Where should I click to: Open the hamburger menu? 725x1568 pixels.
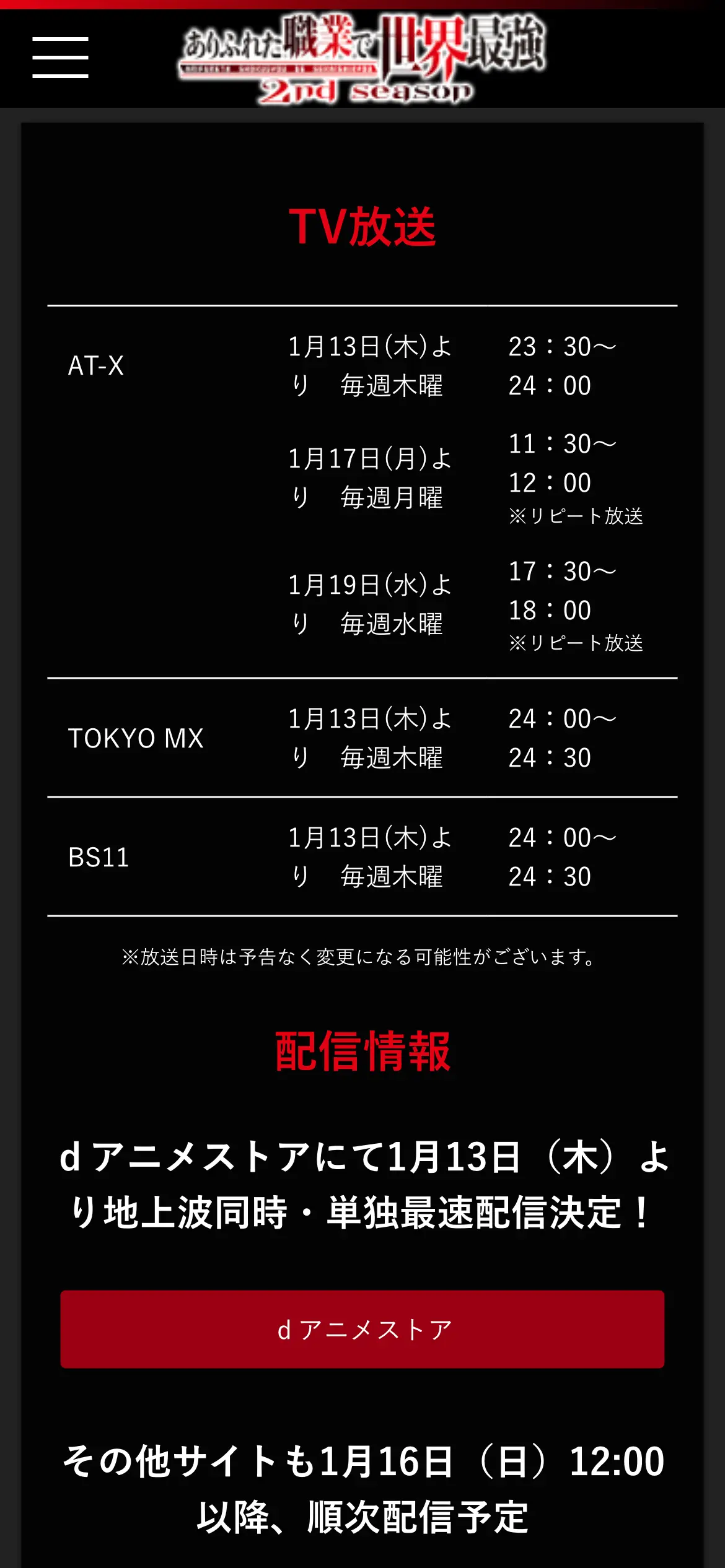tap(60, 58)
